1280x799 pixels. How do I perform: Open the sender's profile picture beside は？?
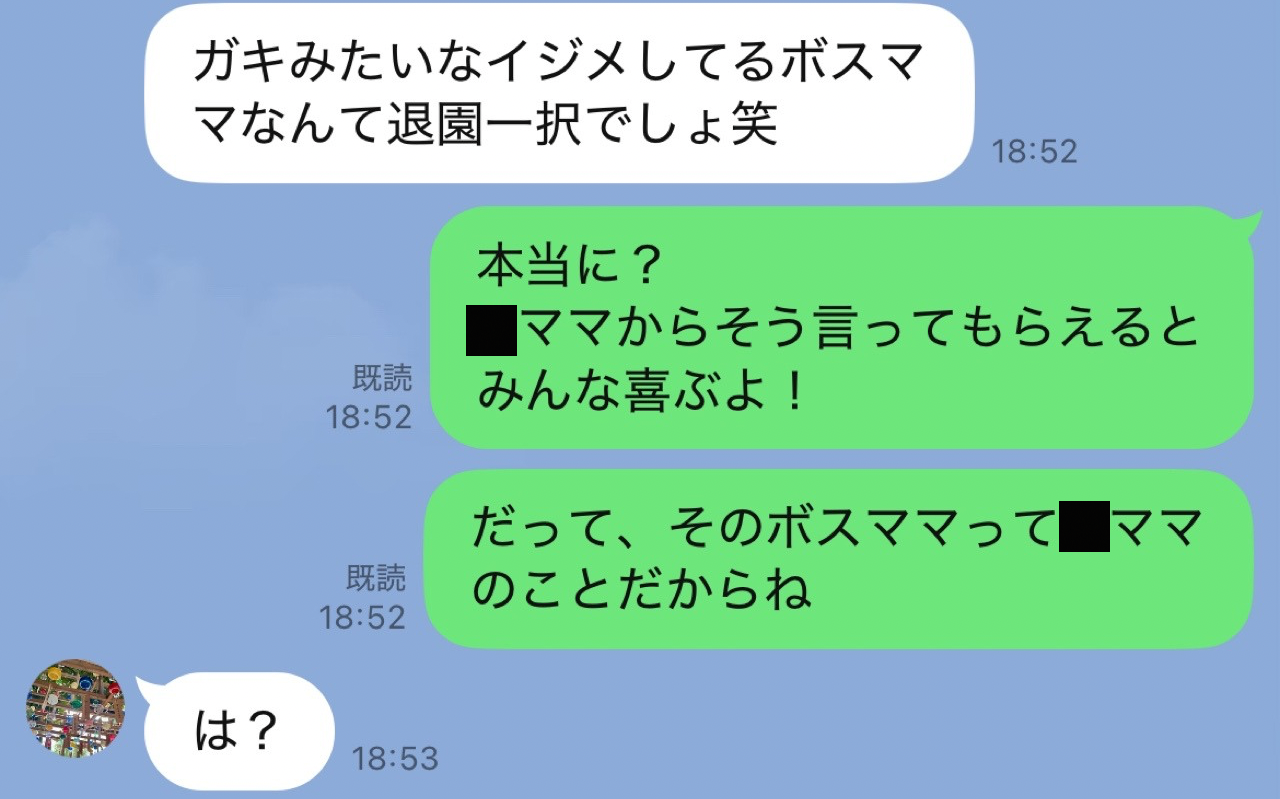[x=75, y=707]
